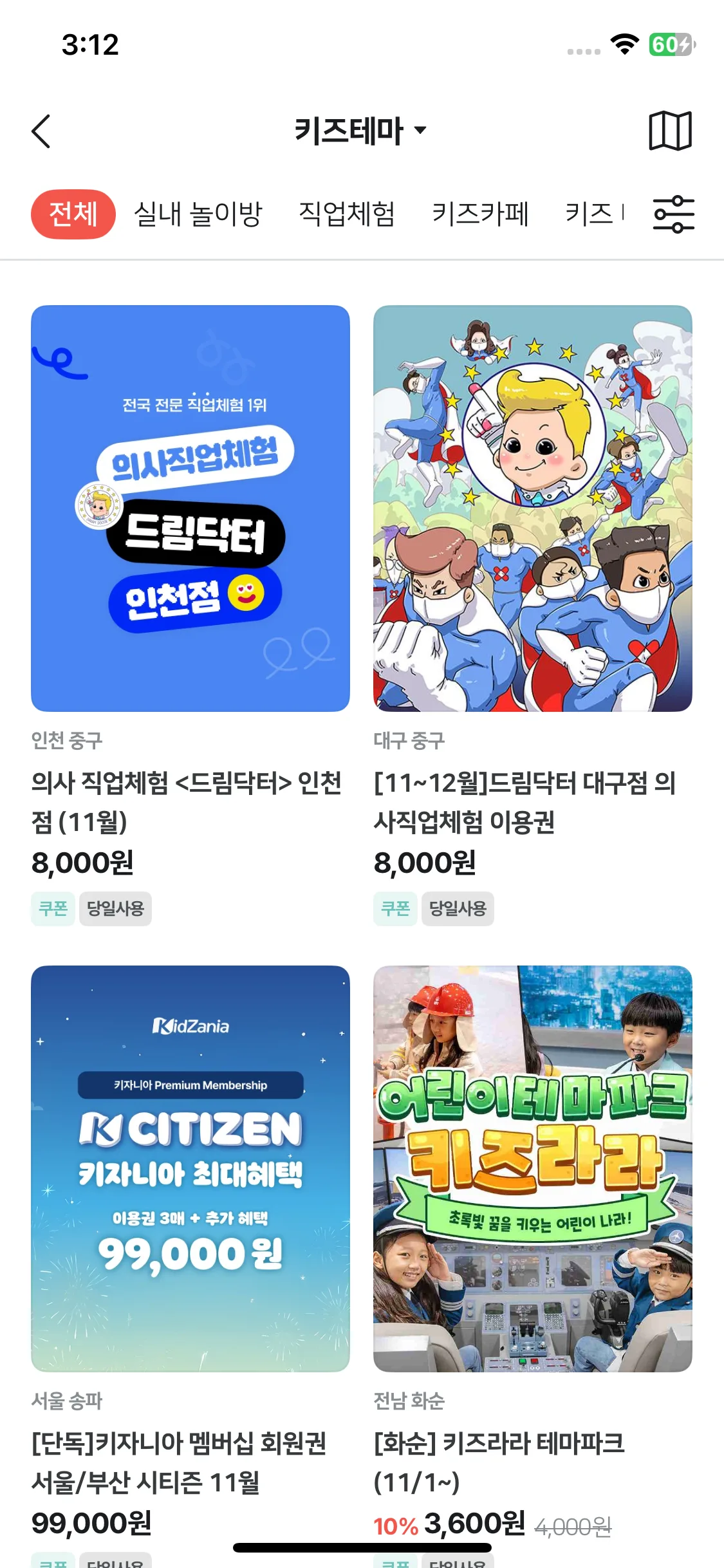Open the map view icon
Image resolution: width=724 pixels, height=1568 pixels.
(670, 131)
